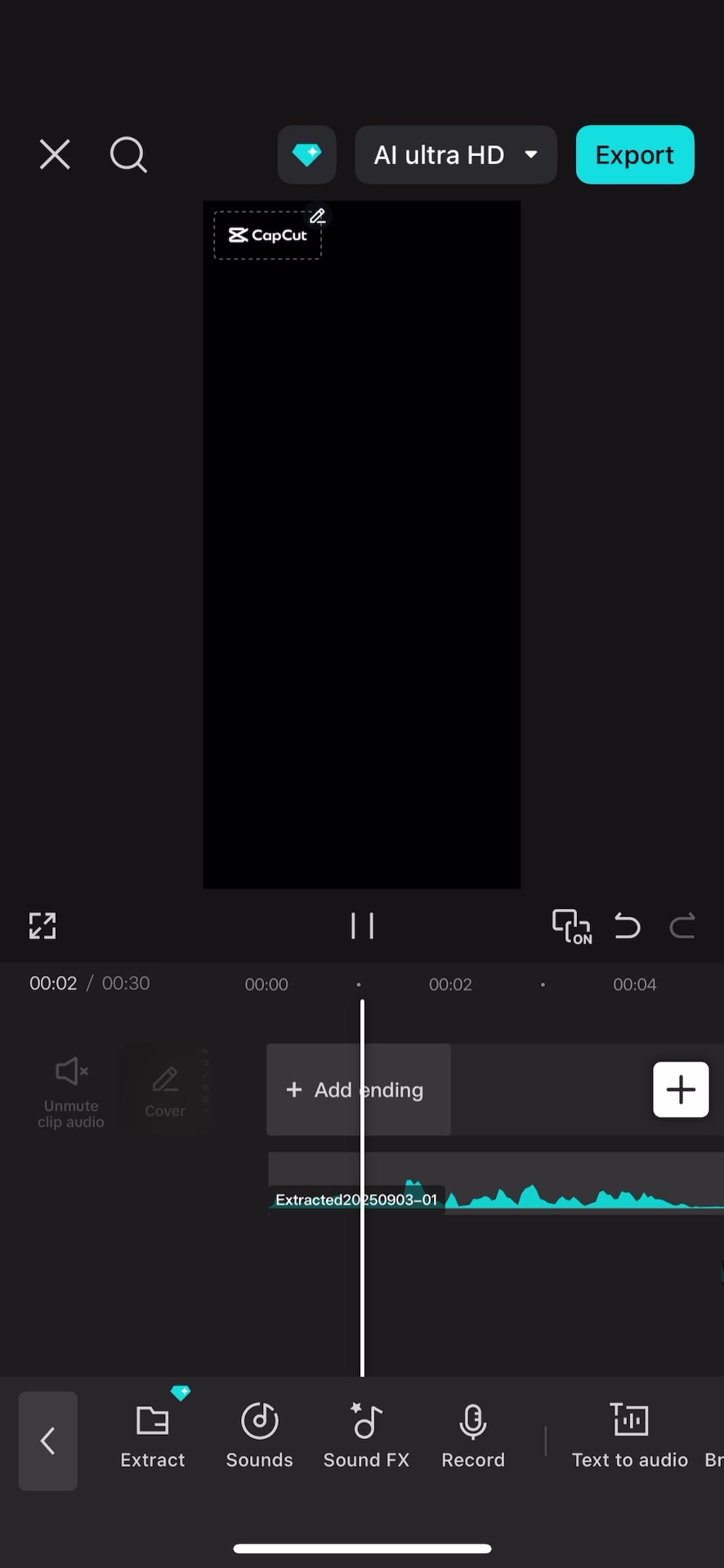Record a voiceover

pyautogui.click(x=473, y=1436)
